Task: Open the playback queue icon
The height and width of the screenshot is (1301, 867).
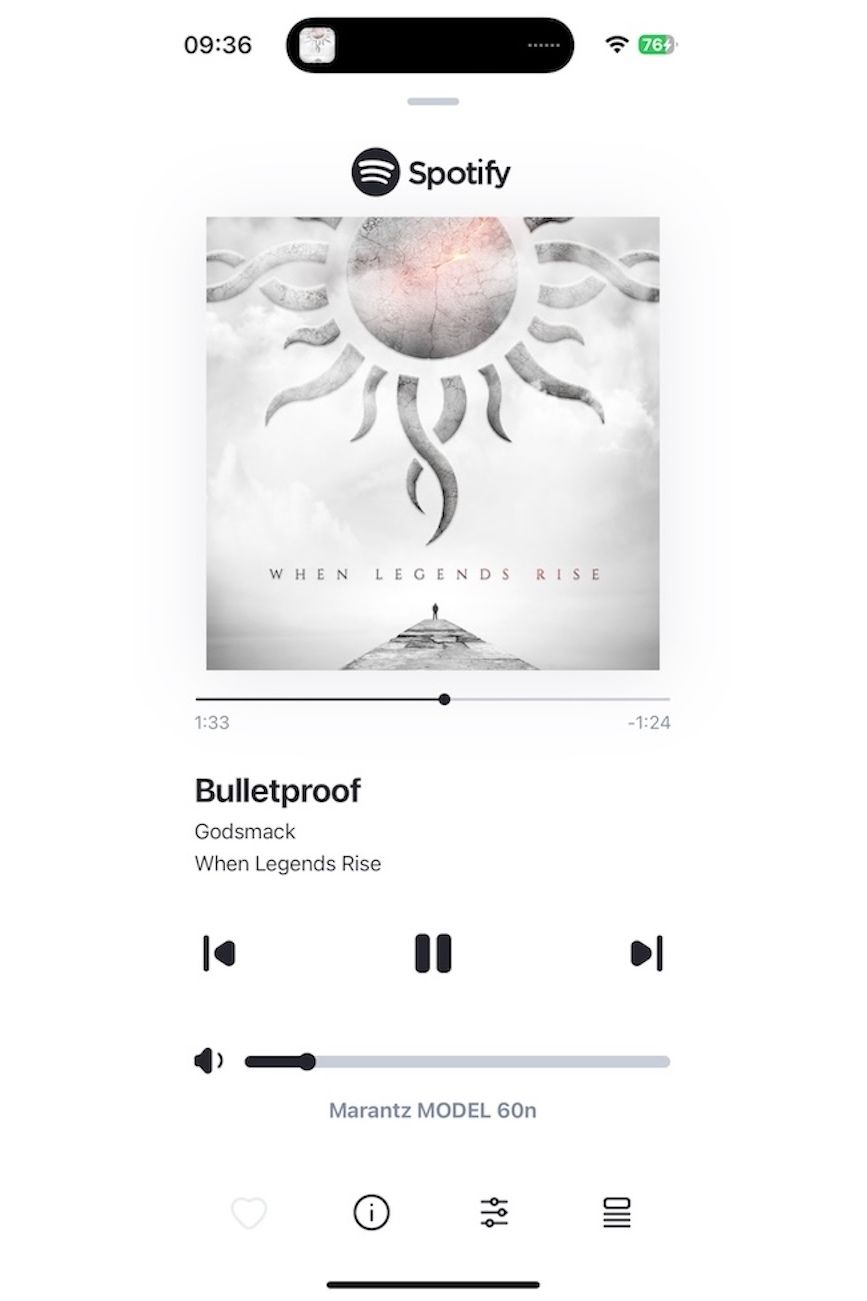Action: [x=617, y=1214]
